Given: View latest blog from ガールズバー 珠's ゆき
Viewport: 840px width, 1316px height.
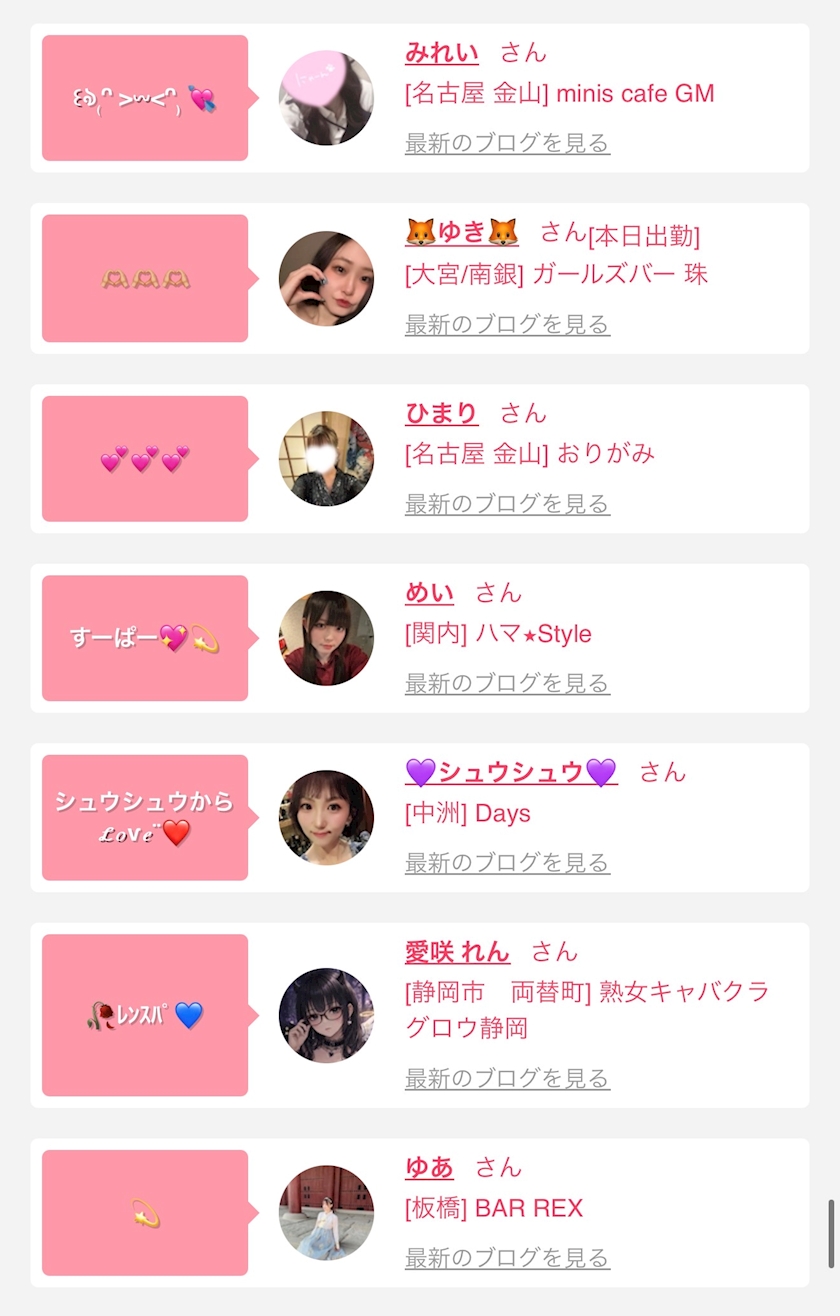Looking at the screenshot, I should click(507, 324).
